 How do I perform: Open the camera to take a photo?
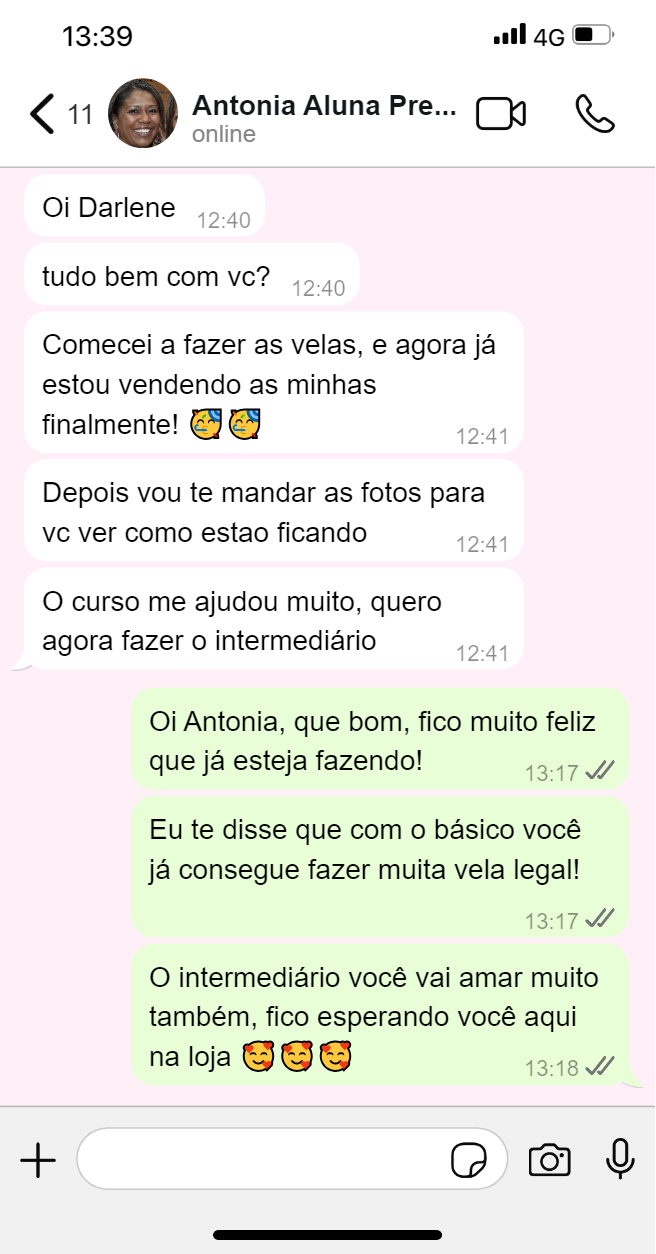click(x=549, y=1160)
